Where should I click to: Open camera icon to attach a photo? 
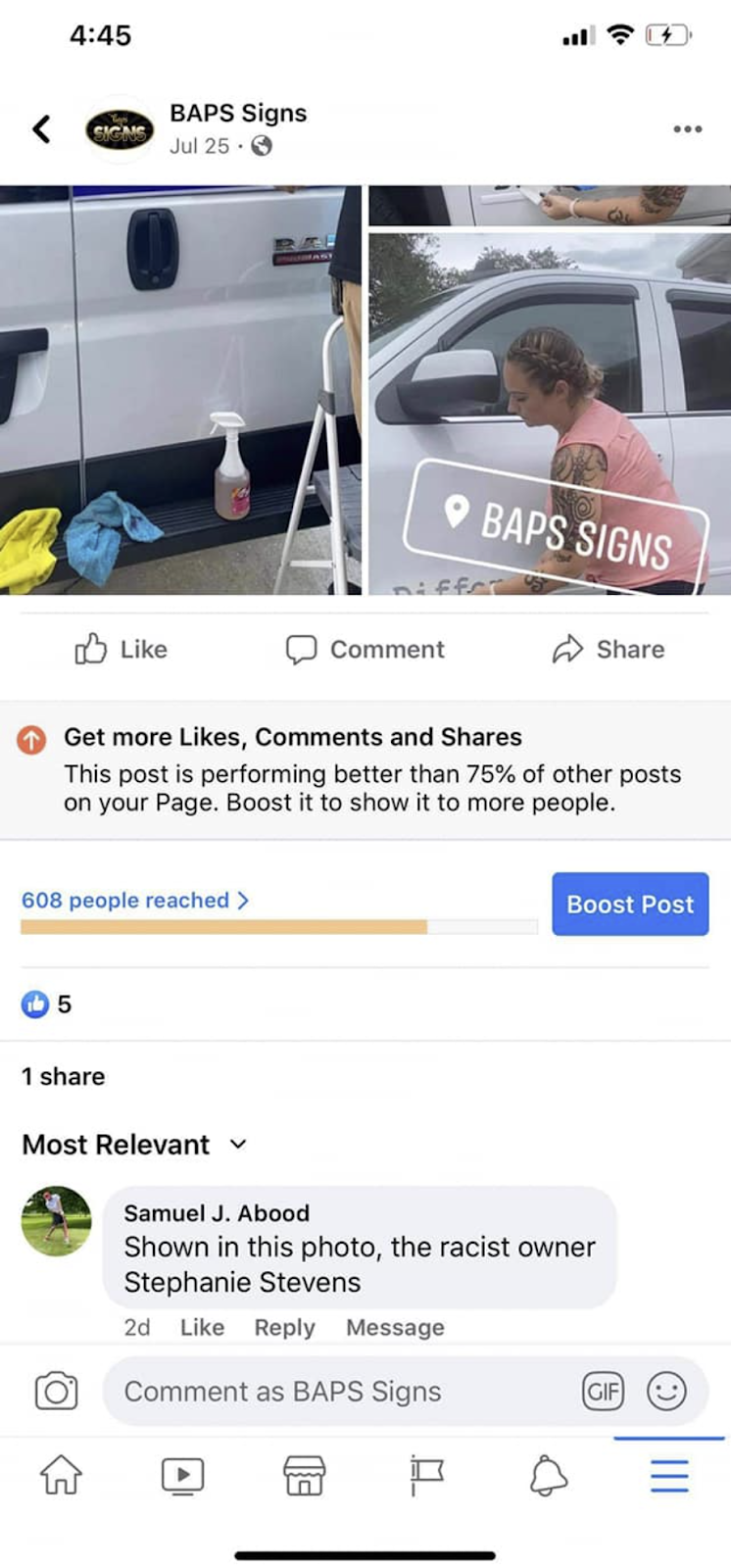coord(56,1391)
